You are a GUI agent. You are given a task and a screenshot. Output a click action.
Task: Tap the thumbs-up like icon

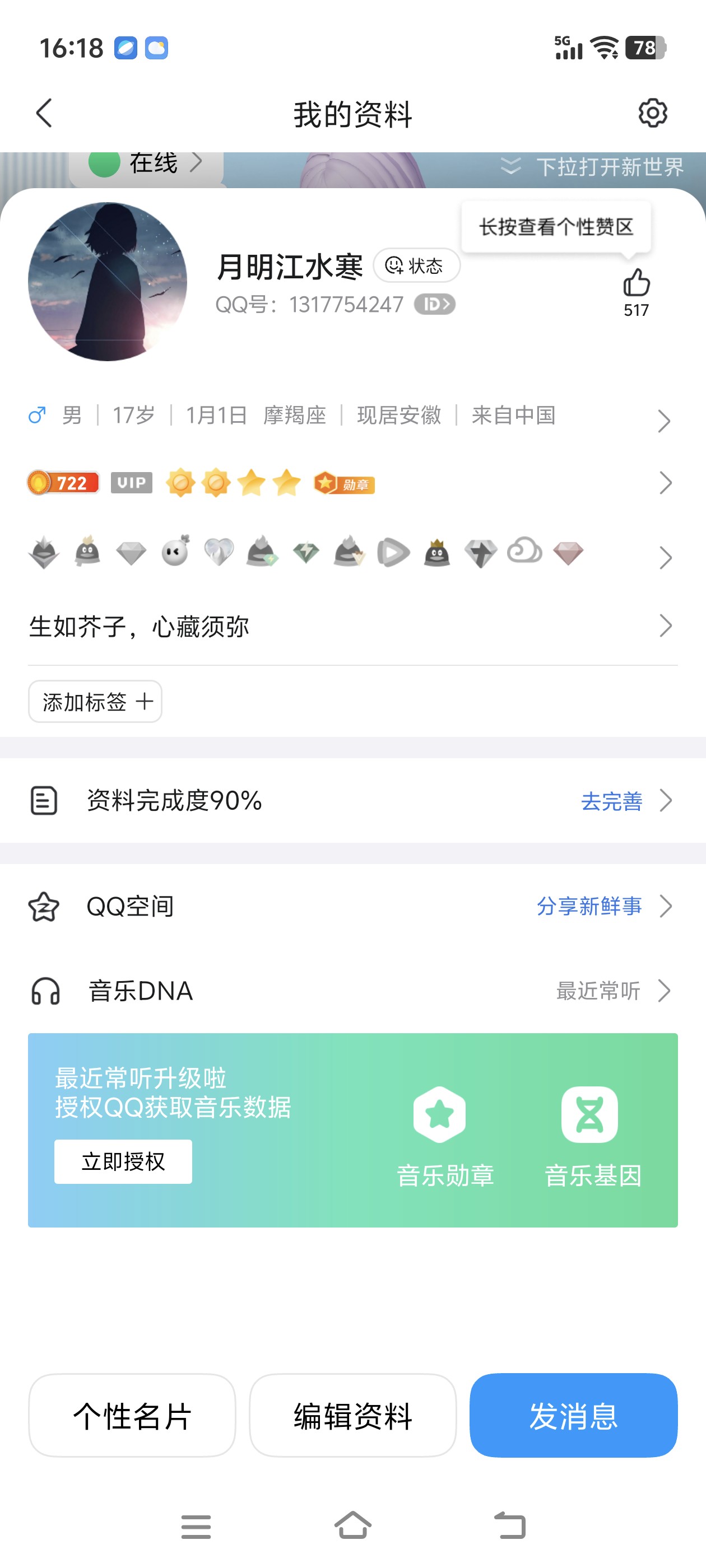click(636, 284)
